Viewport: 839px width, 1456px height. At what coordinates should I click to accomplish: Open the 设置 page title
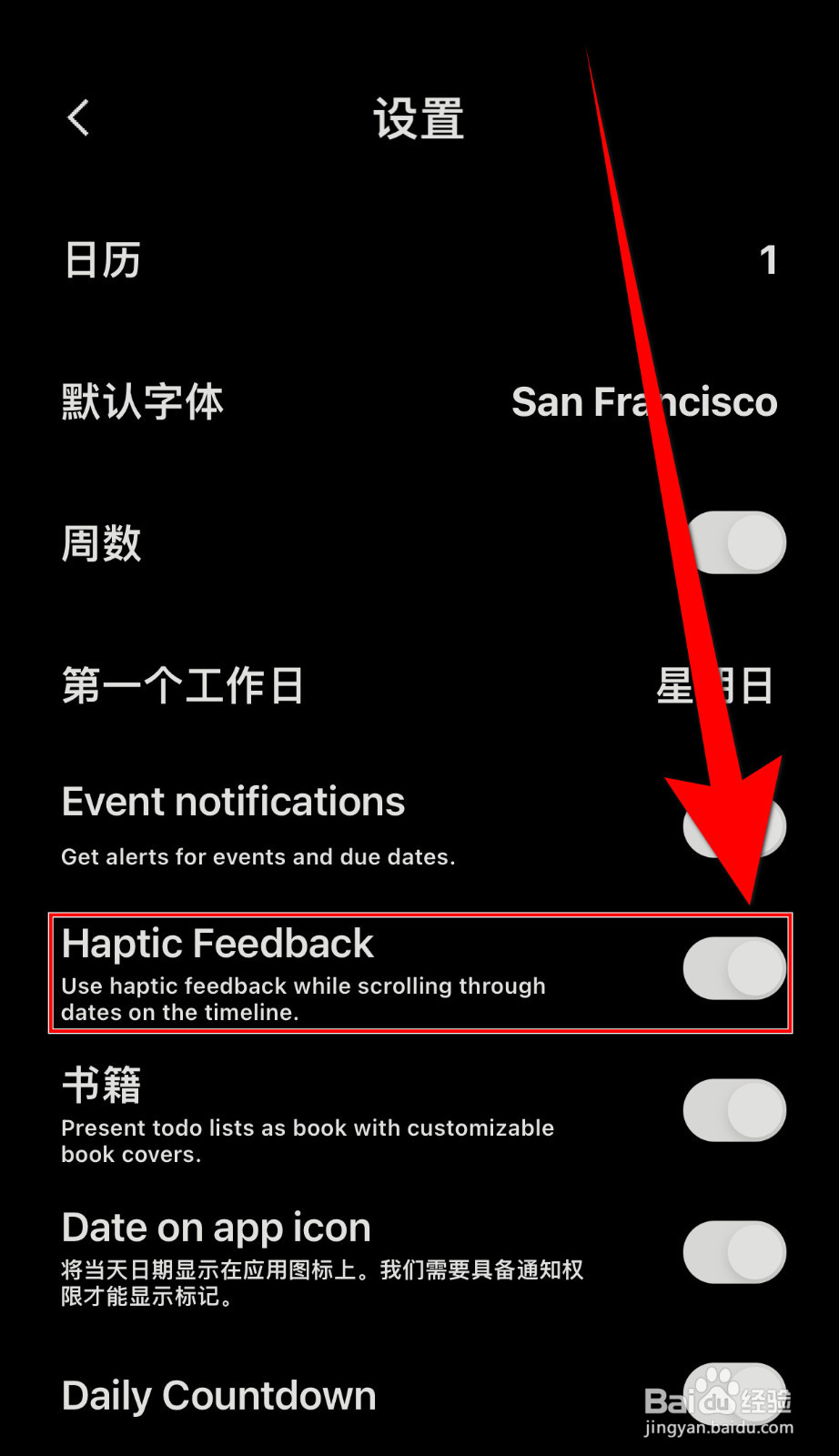[x=419, y=118]
